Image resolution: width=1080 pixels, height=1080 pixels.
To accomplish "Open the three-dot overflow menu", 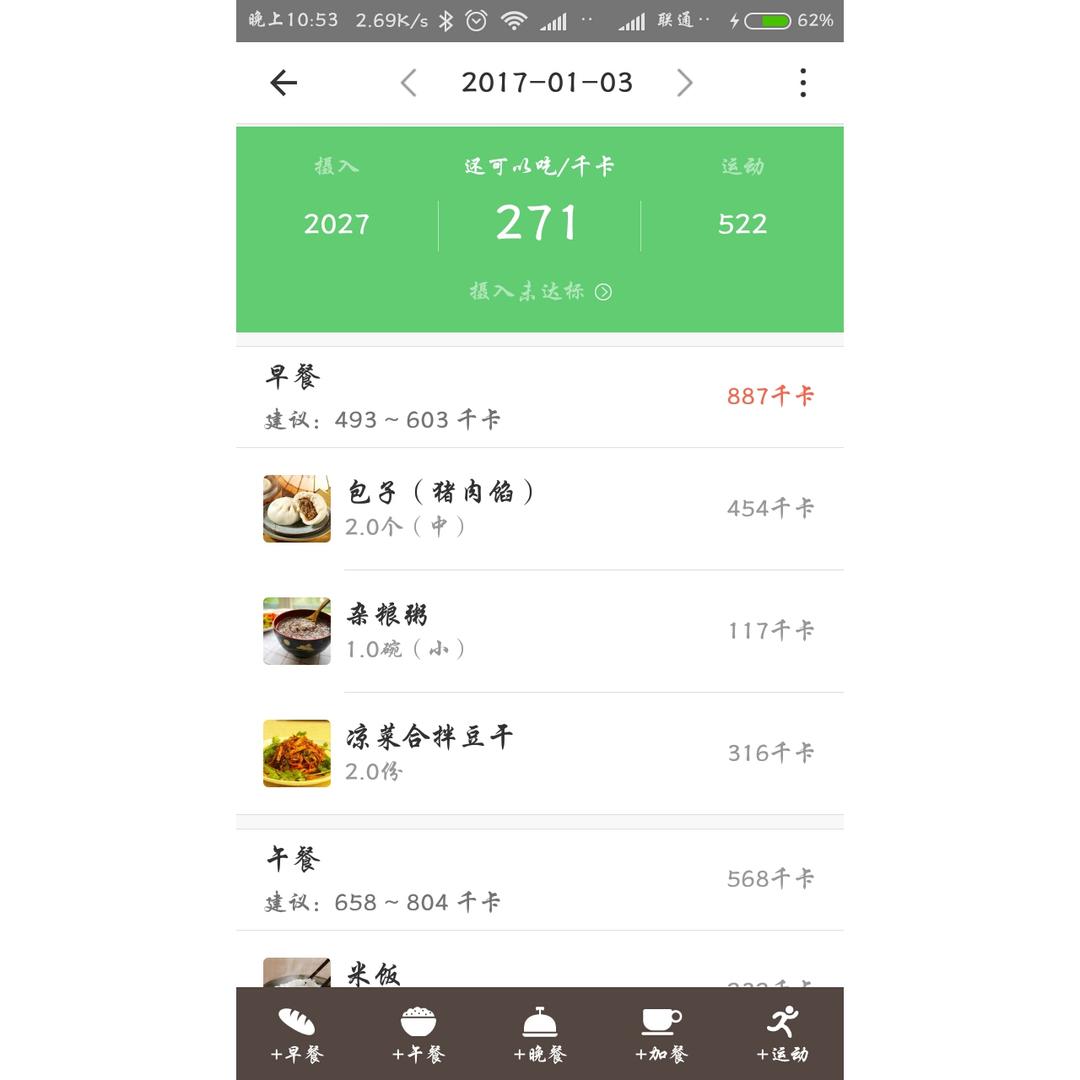I will (x=802, y=83).
